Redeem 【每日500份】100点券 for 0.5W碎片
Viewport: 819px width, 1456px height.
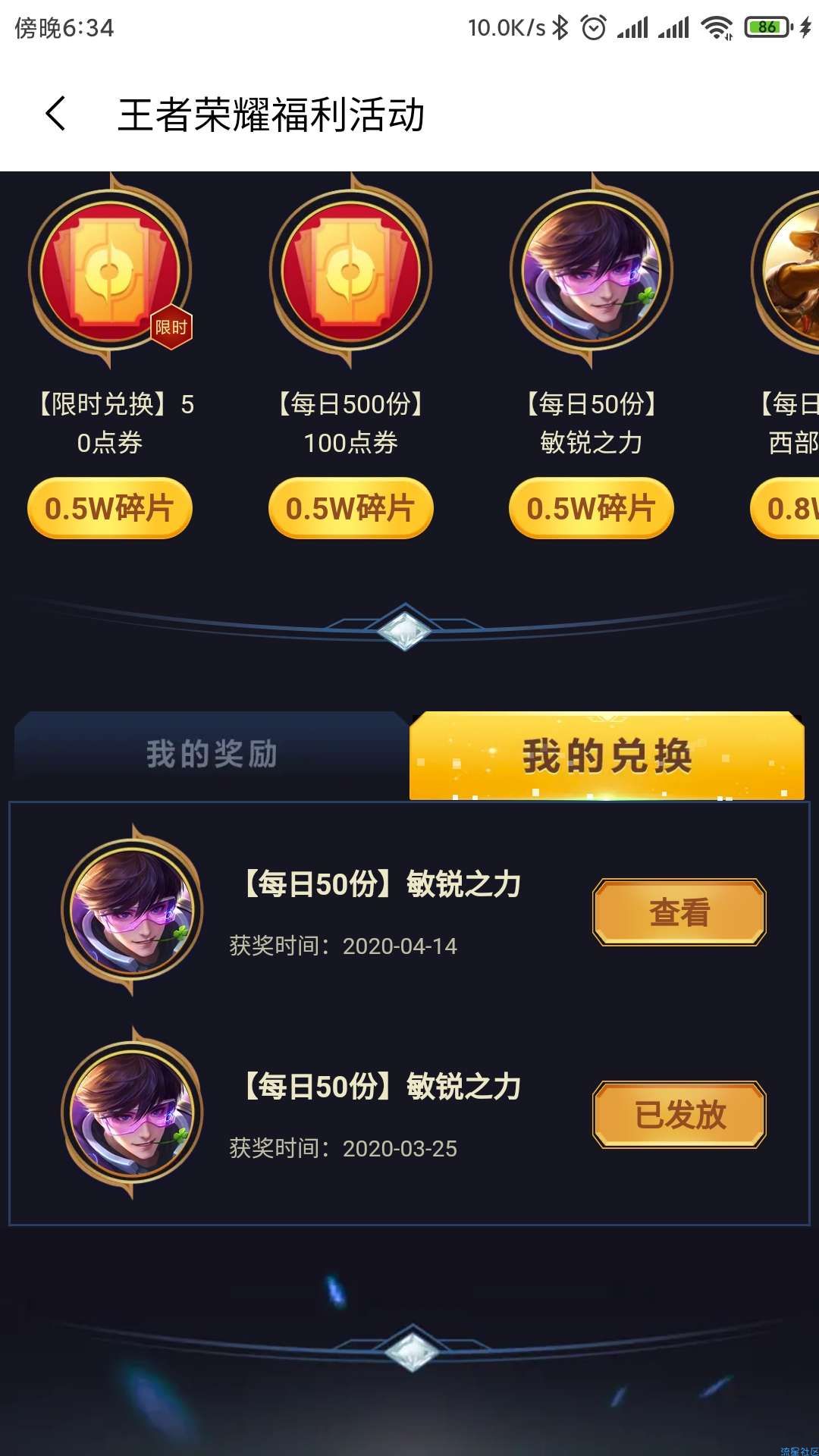point(350,508)
